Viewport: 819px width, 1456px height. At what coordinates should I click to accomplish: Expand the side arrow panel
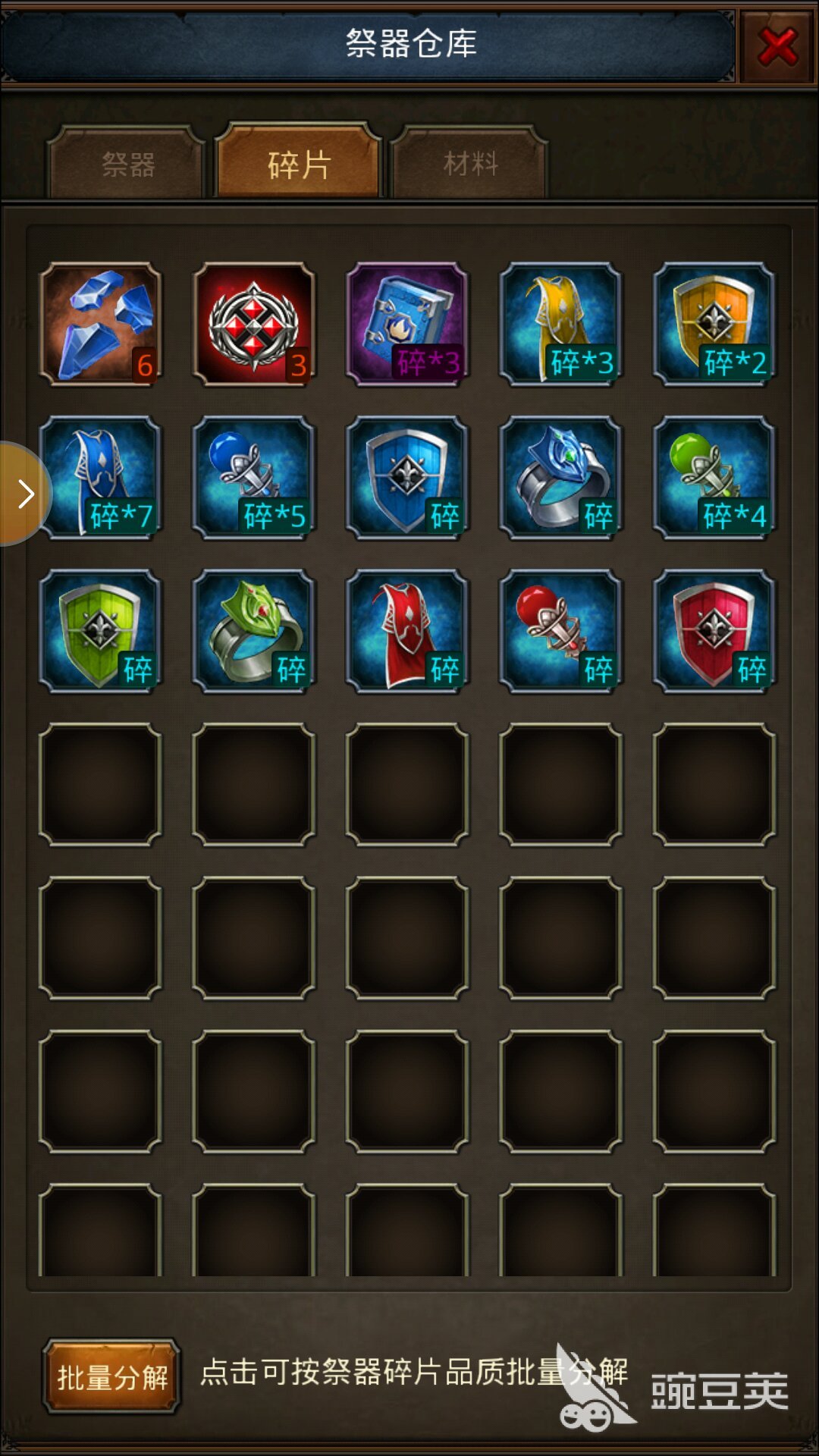24,494
